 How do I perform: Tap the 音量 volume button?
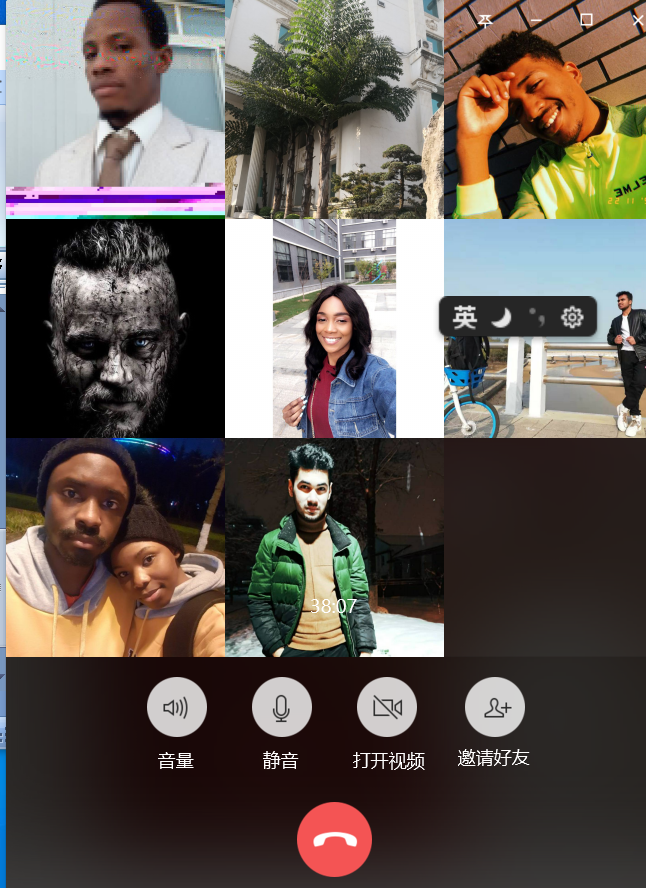coord(177,708)
